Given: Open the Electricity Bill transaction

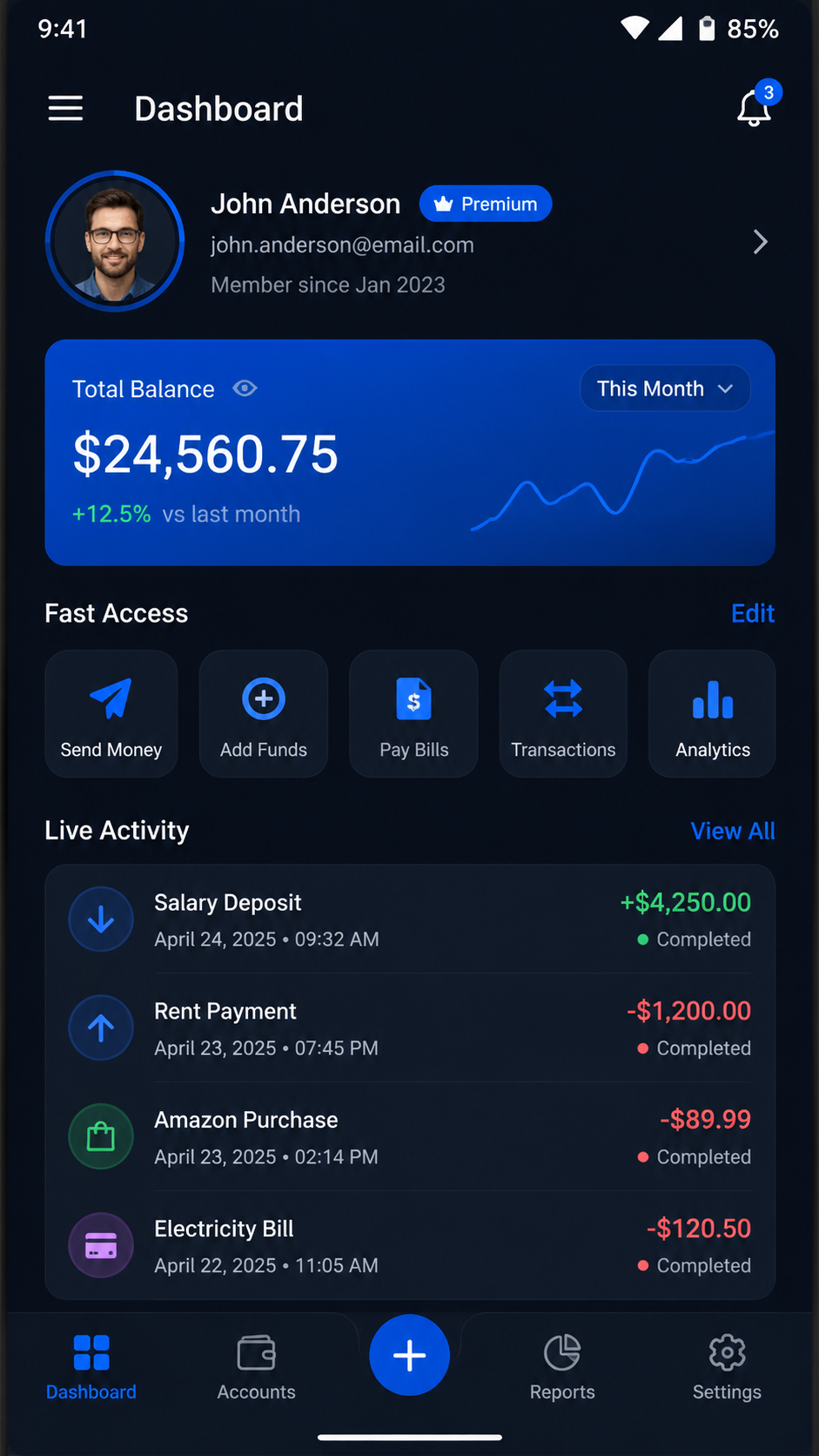Looking at the screenshot, I should [410, 1246].
